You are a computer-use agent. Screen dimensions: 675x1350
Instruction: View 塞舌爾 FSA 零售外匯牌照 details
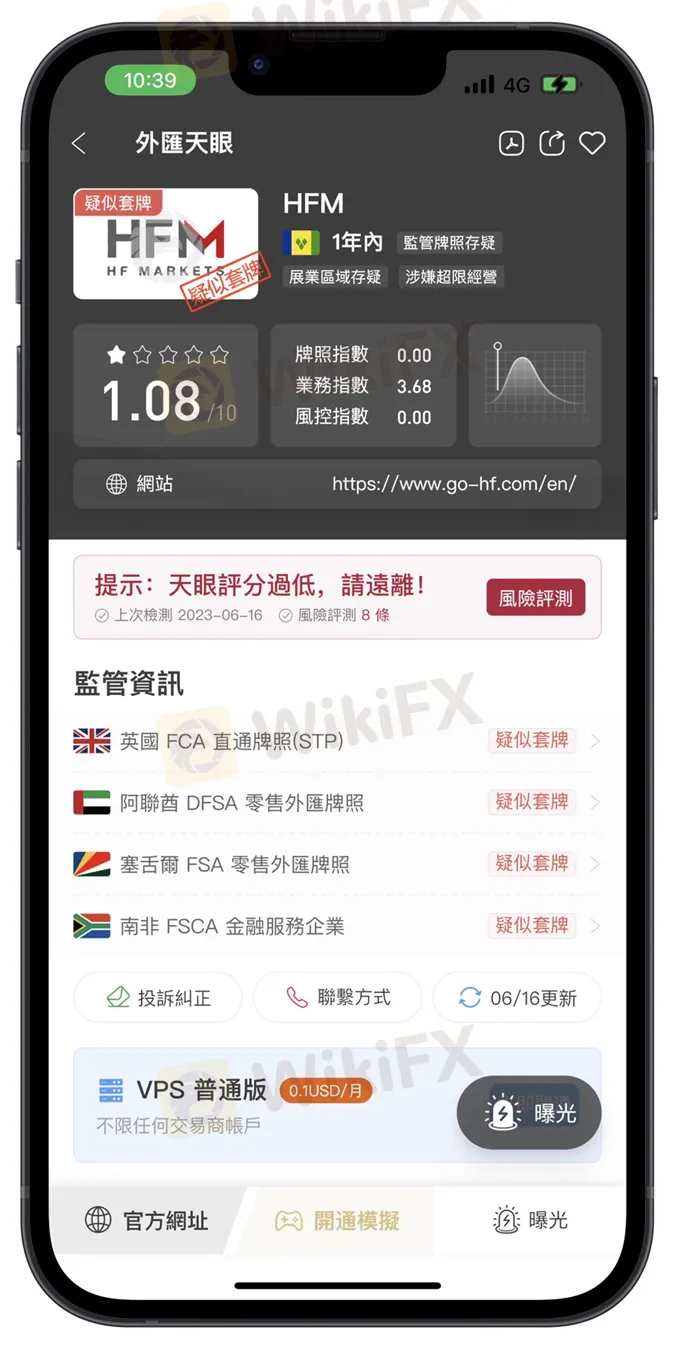(337, 864)
